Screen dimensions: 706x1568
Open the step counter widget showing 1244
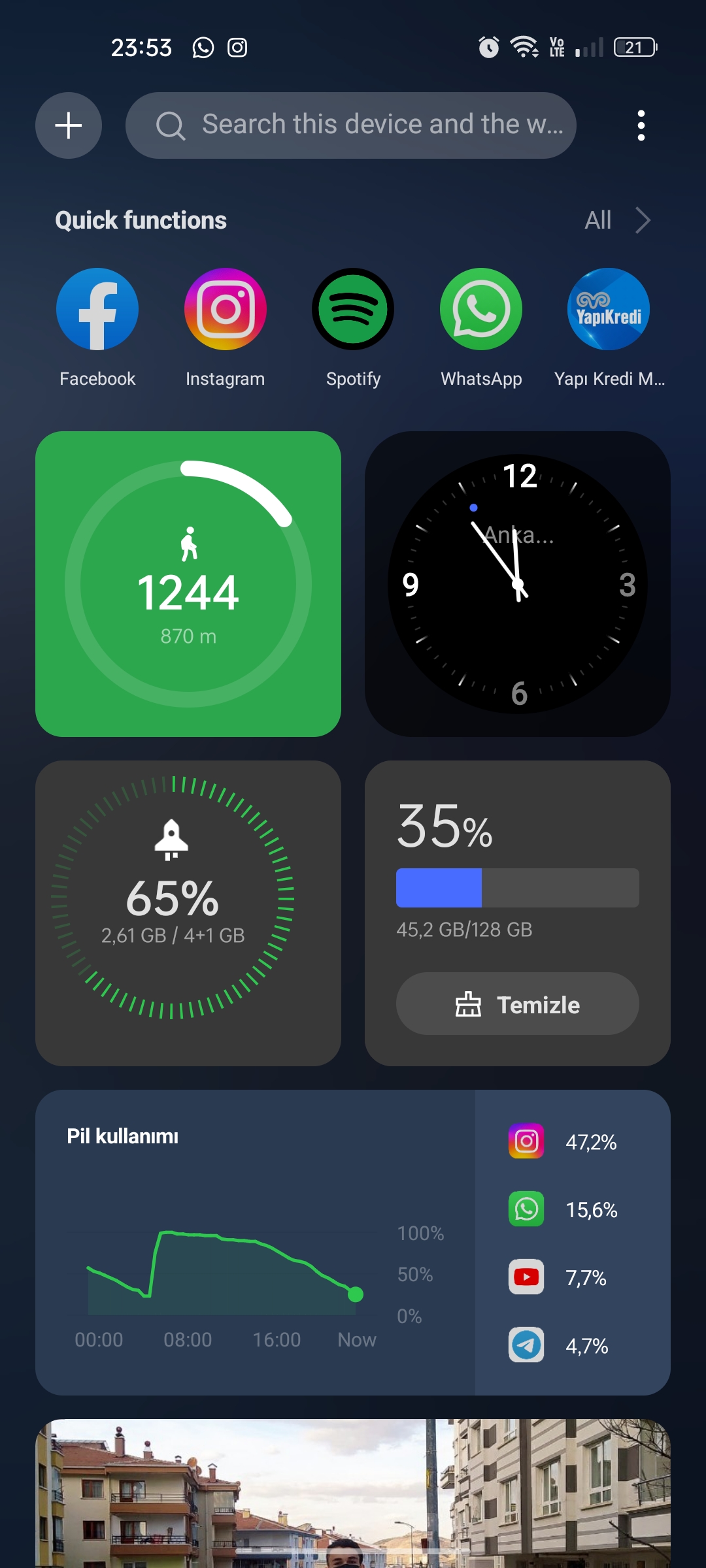(188, 584)
